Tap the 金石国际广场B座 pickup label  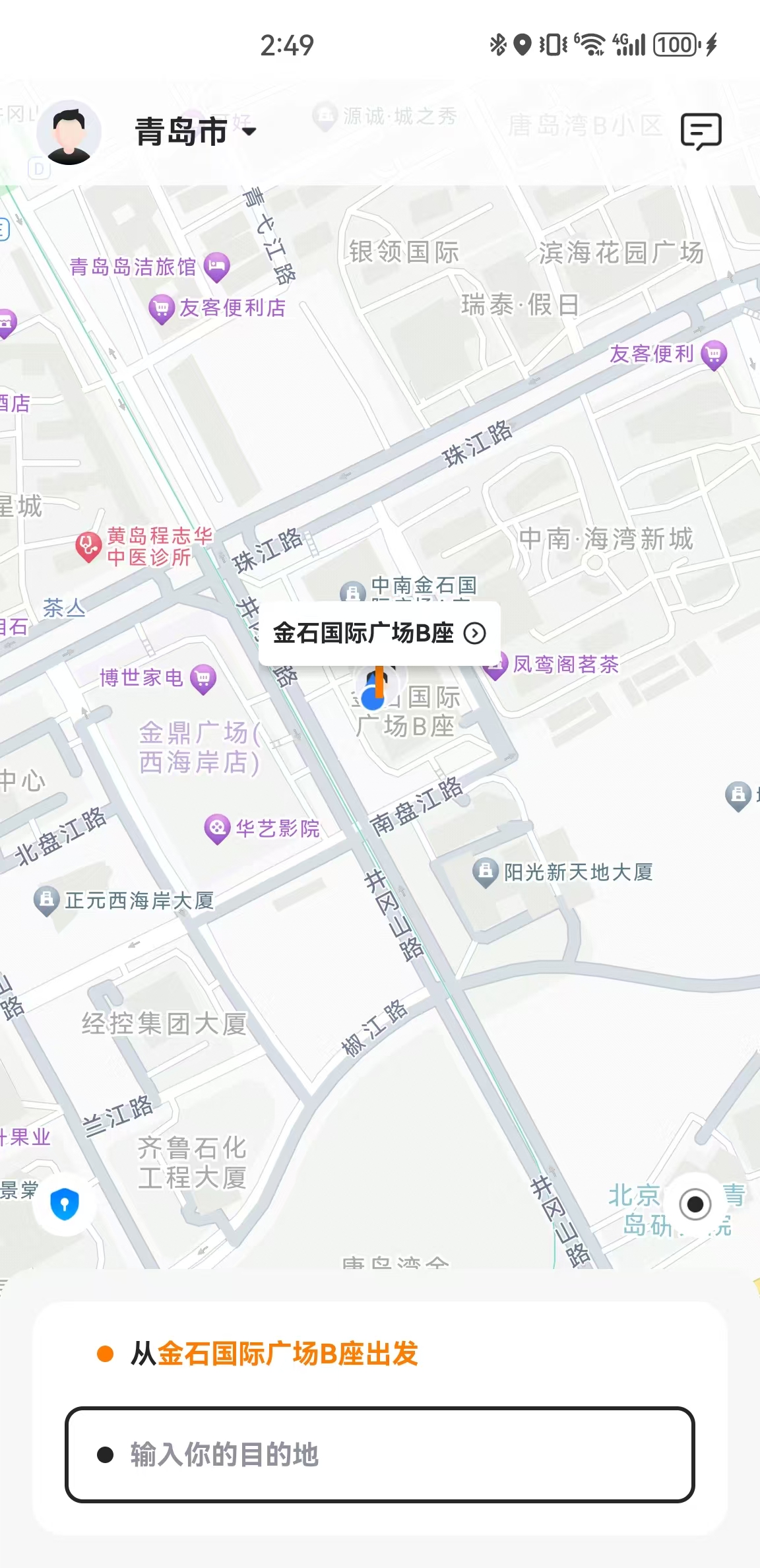379,633
